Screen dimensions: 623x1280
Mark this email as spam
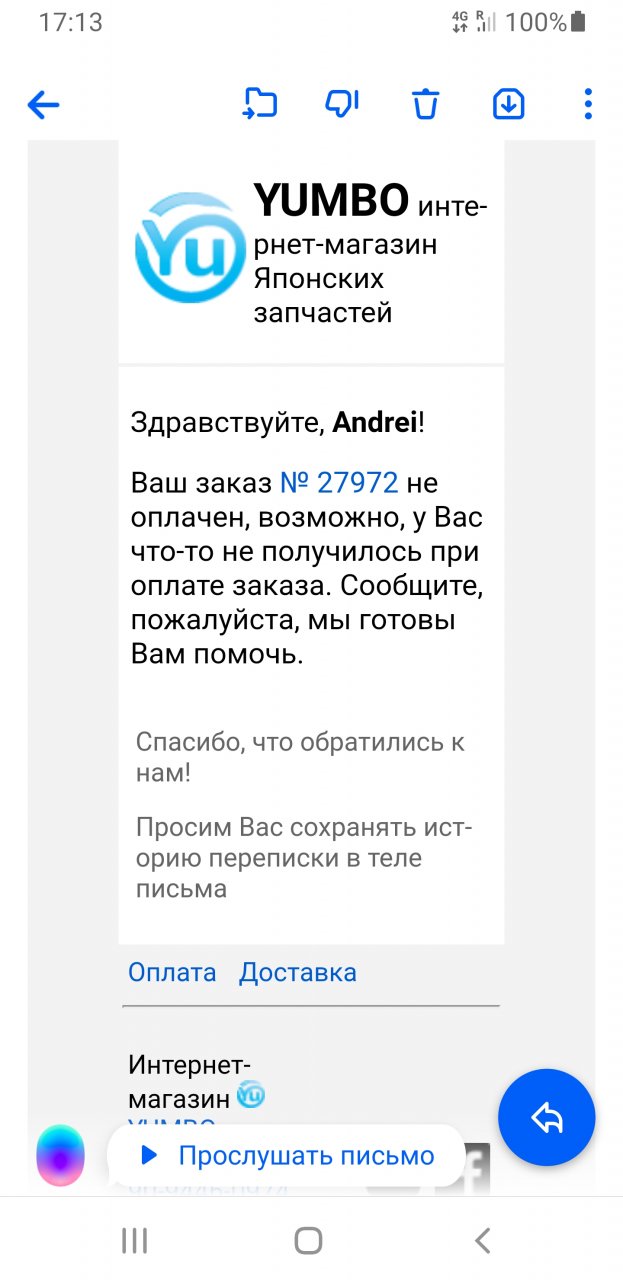342,103
